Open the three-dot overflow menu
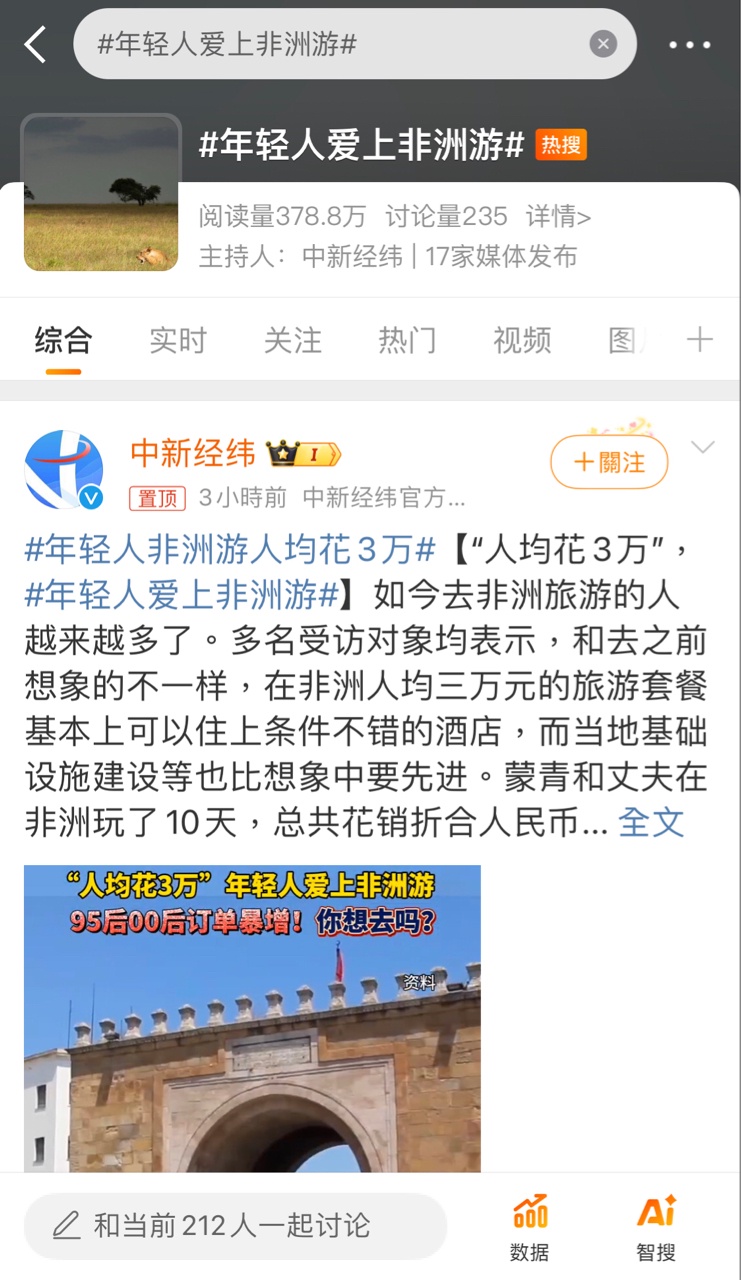 click(689, 45)
